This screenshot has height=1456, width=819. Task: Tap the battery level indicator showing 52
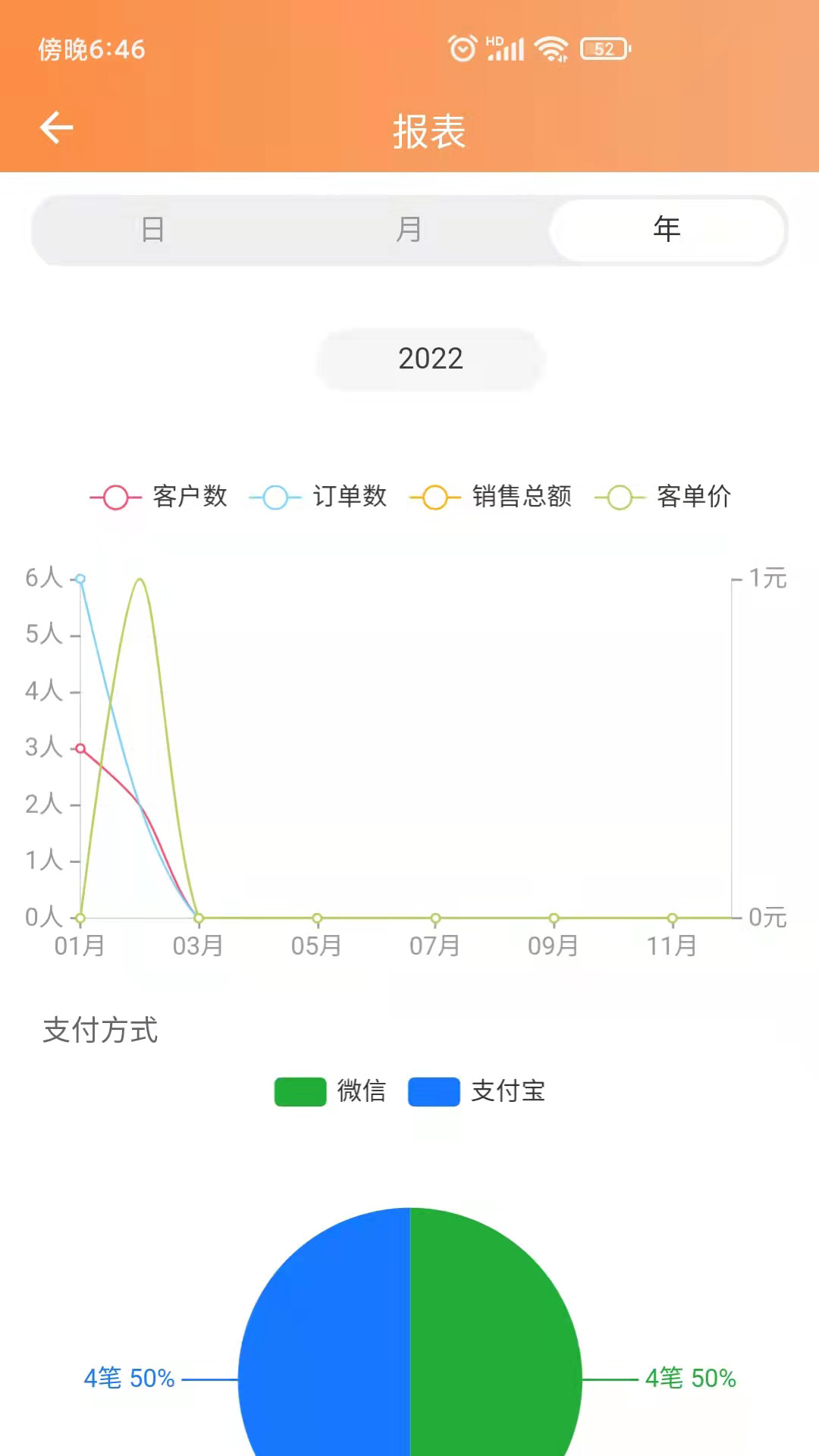click(603, 48)
